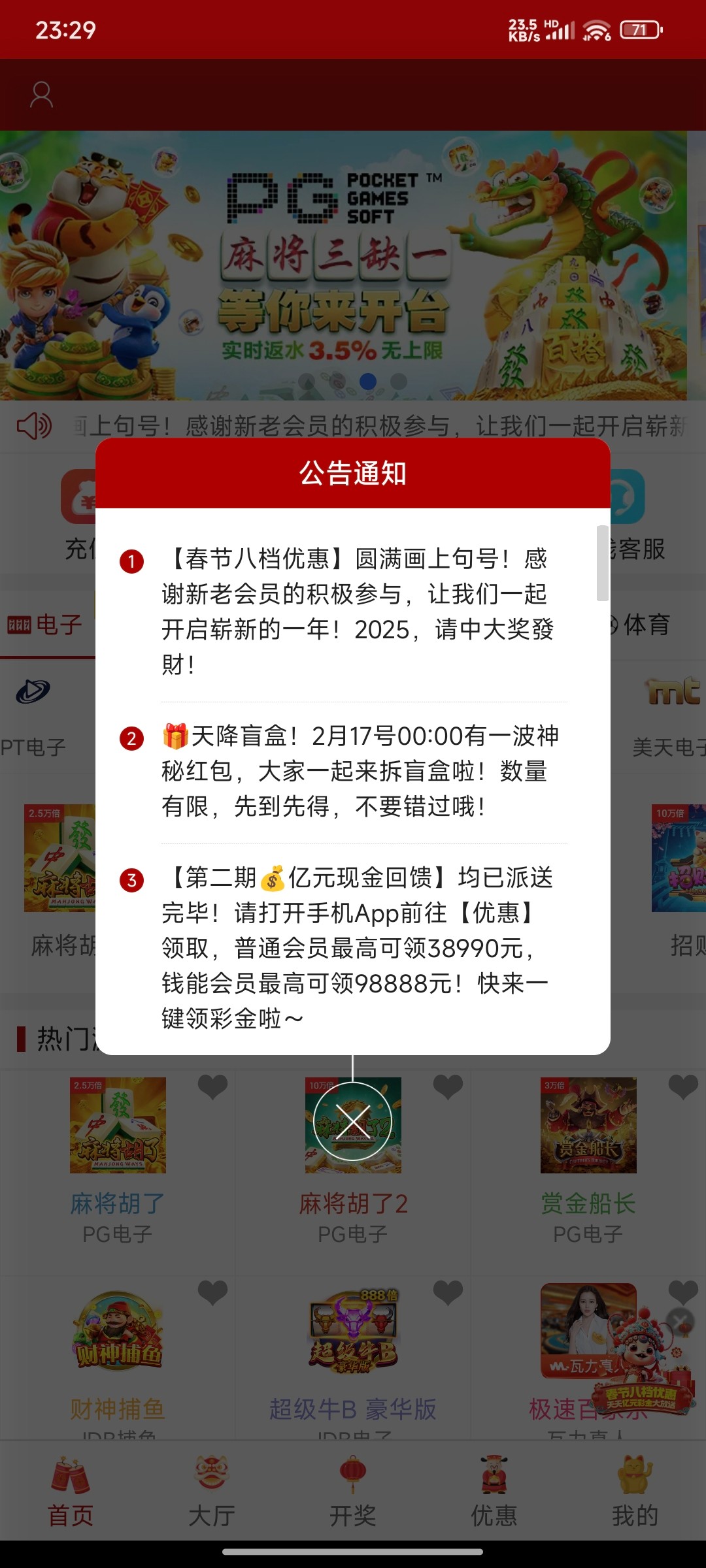Favorite the 麻将胡了 game
The image size is (706, 1568).
point(212,1086)
